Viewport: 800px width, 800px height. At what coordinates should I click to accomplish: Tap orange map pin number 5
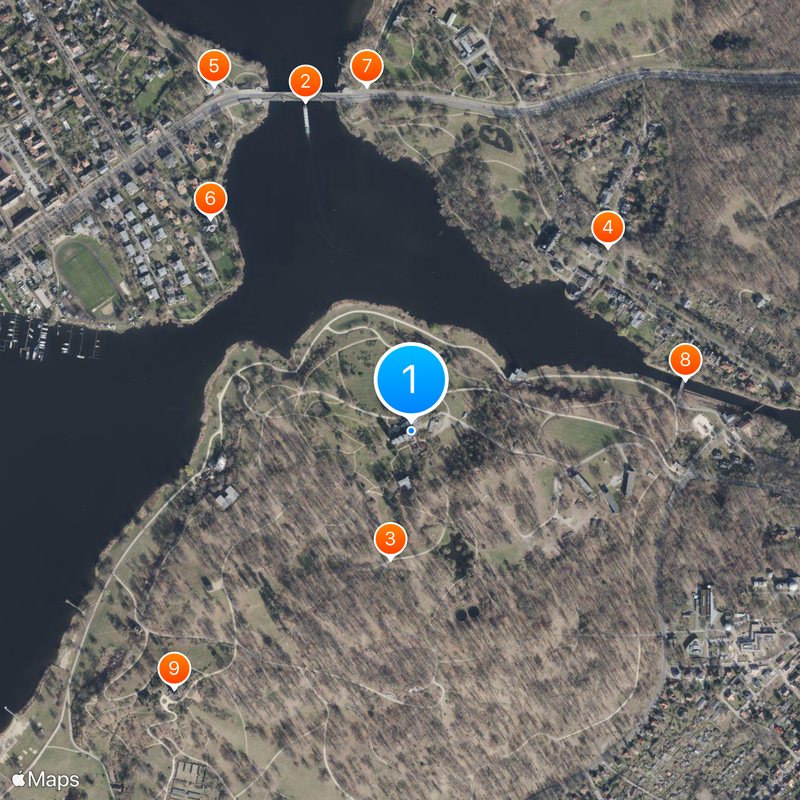click(x=213, y=67)
